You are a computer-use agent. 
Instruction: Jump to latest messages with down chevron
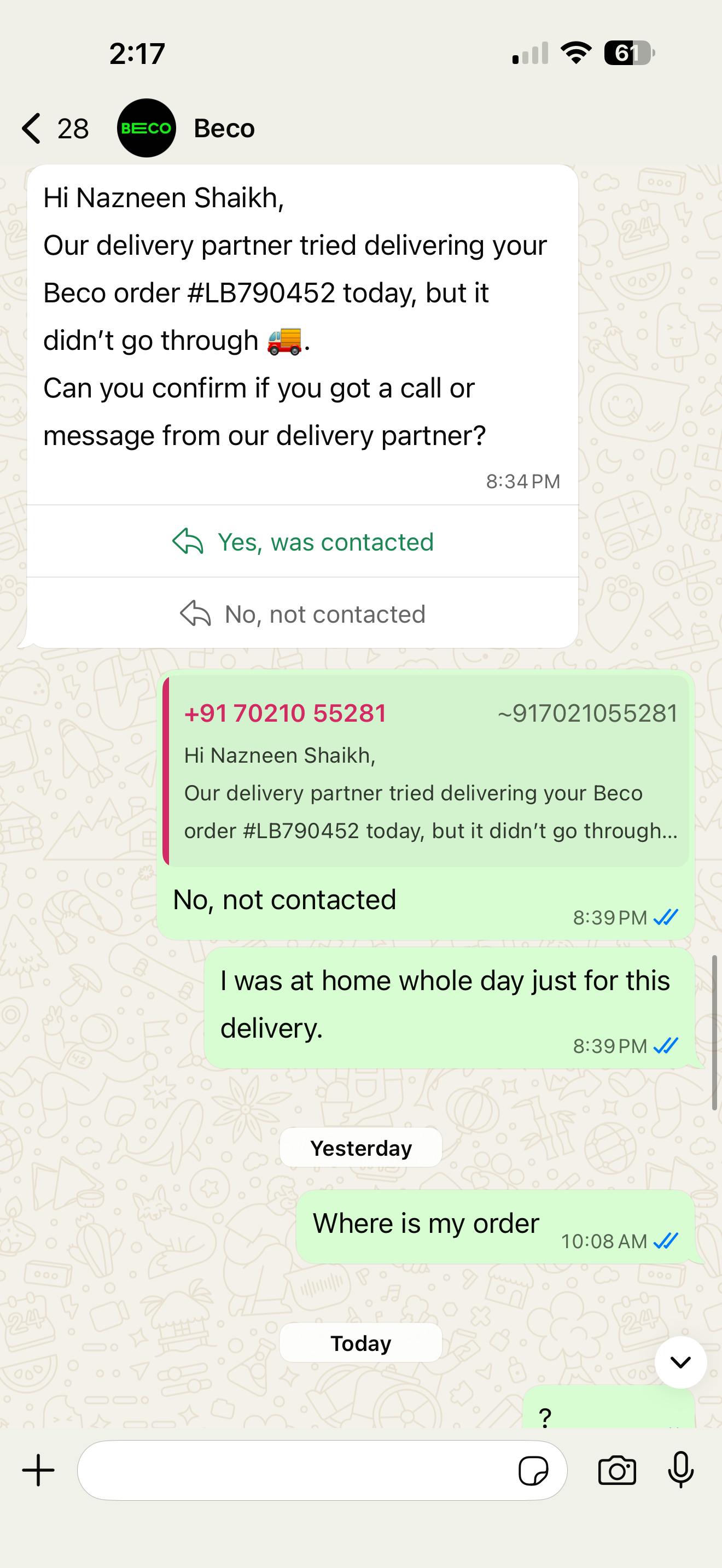point(680,1362)
